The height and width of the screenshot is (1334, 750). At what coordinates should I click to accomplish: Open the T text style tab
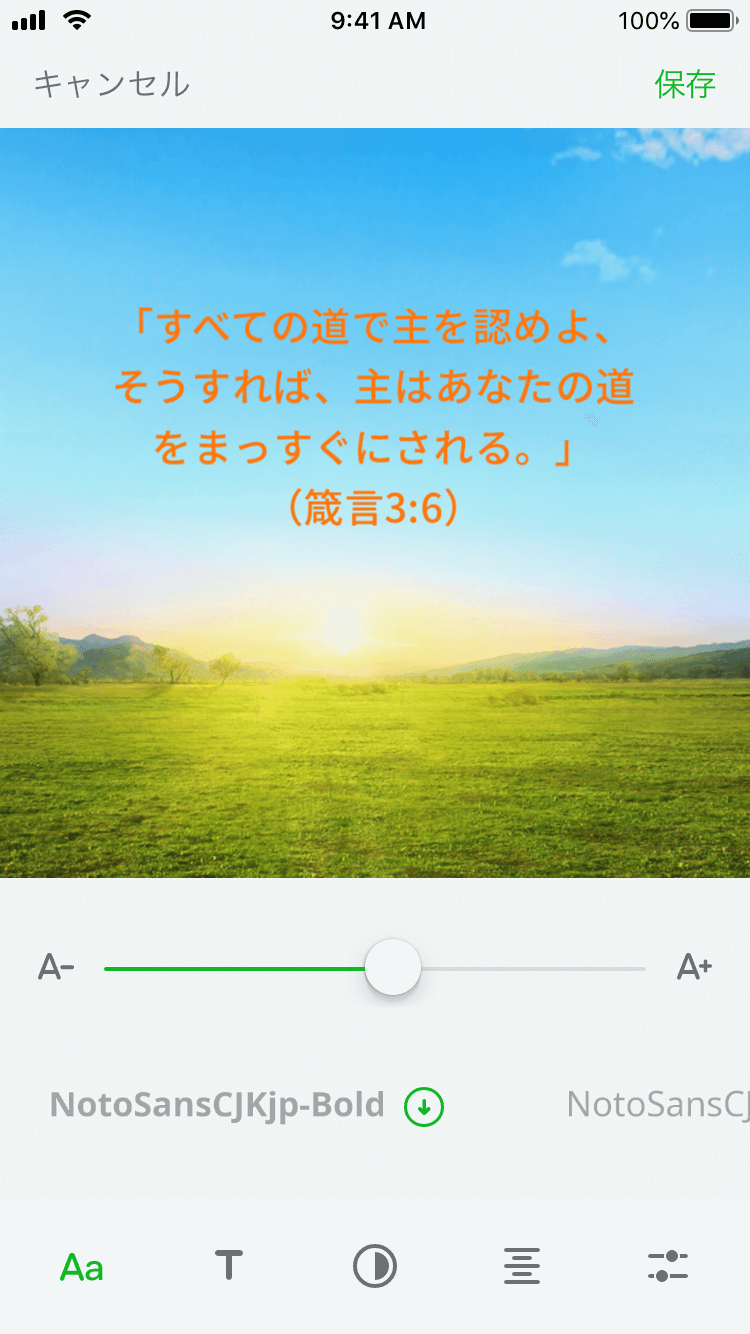[x=229, y=1266]
